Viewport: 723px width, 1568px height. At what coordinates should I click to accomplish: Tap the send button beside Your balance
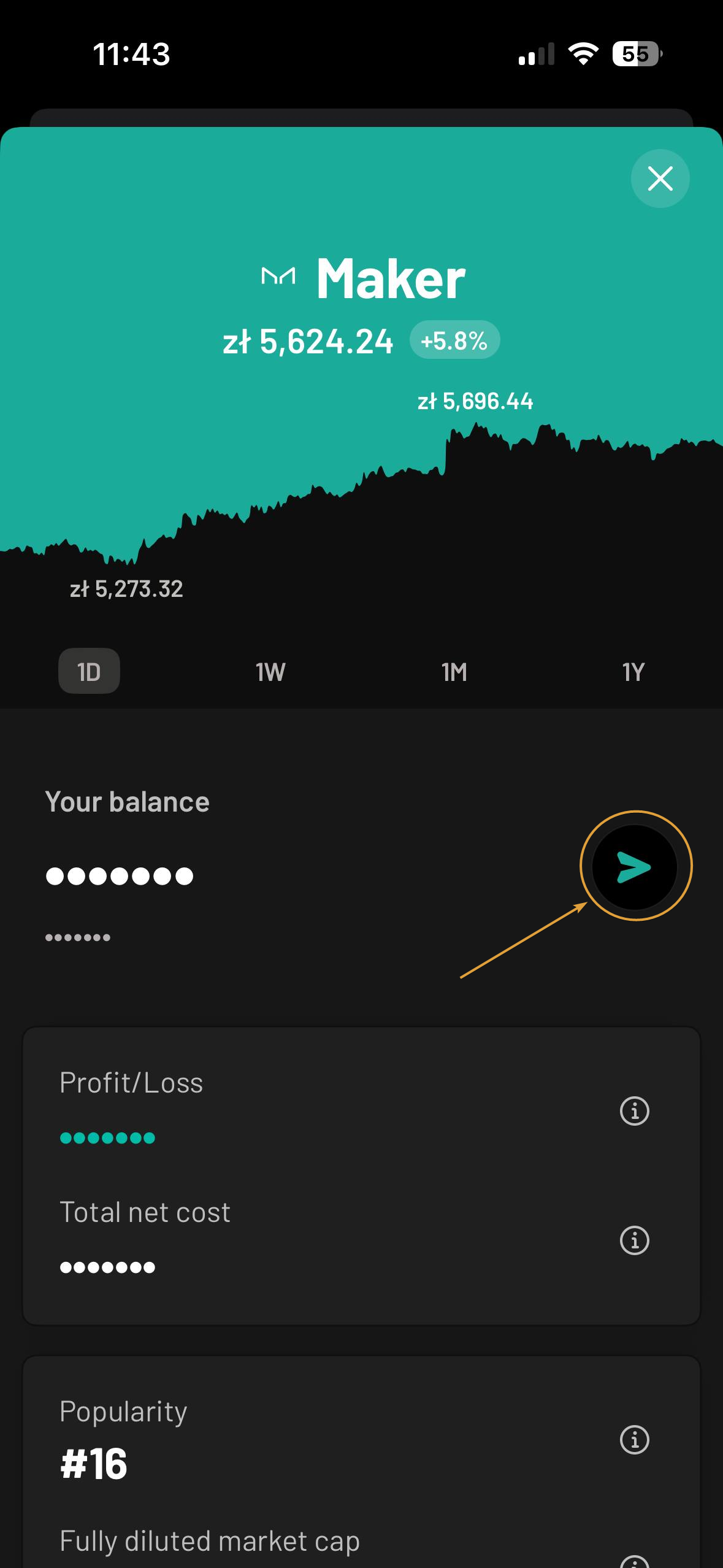[x=635, y=867]
